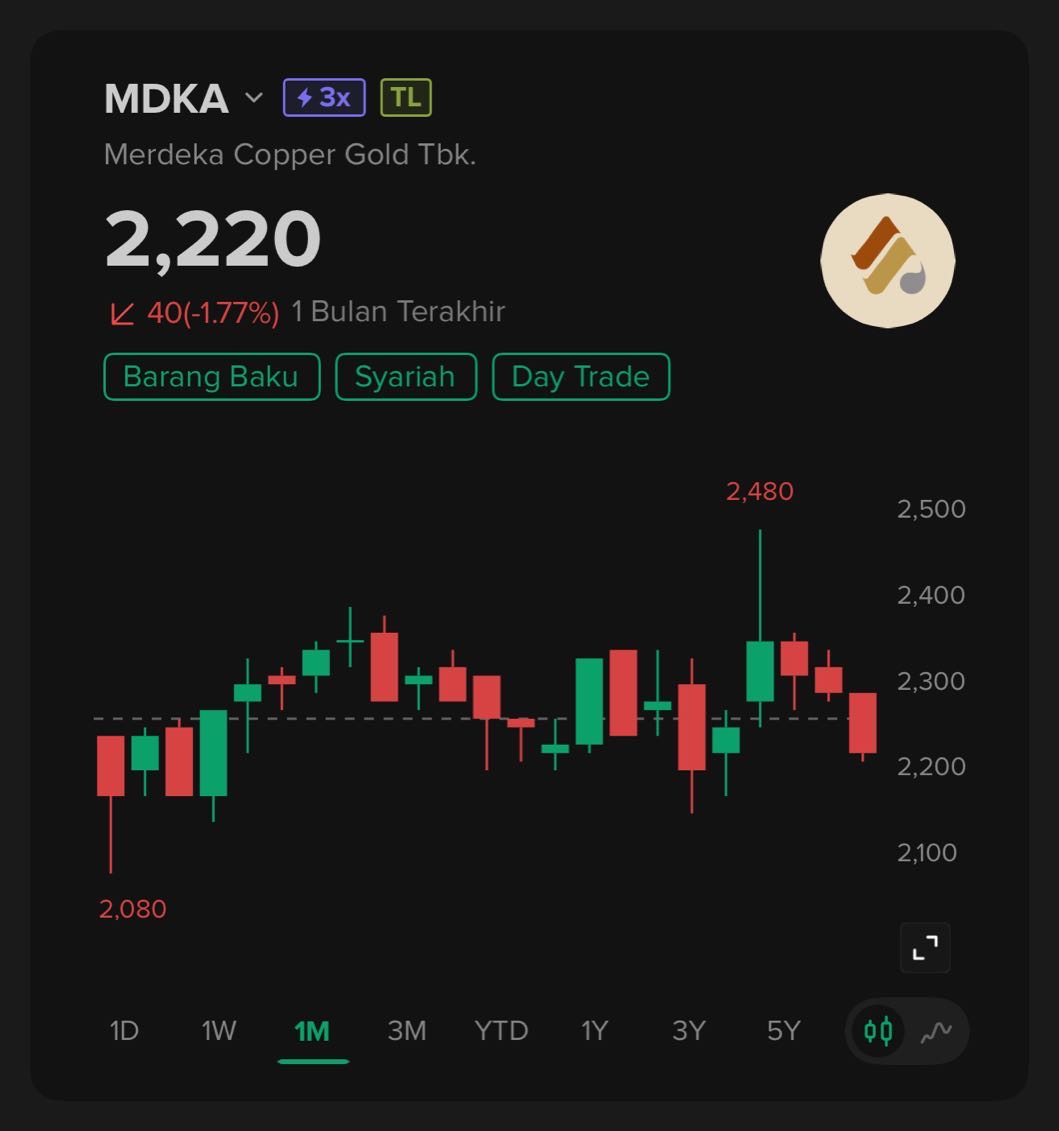
Task: Tap the 3x leverage badge
Action: coord(324,98)
